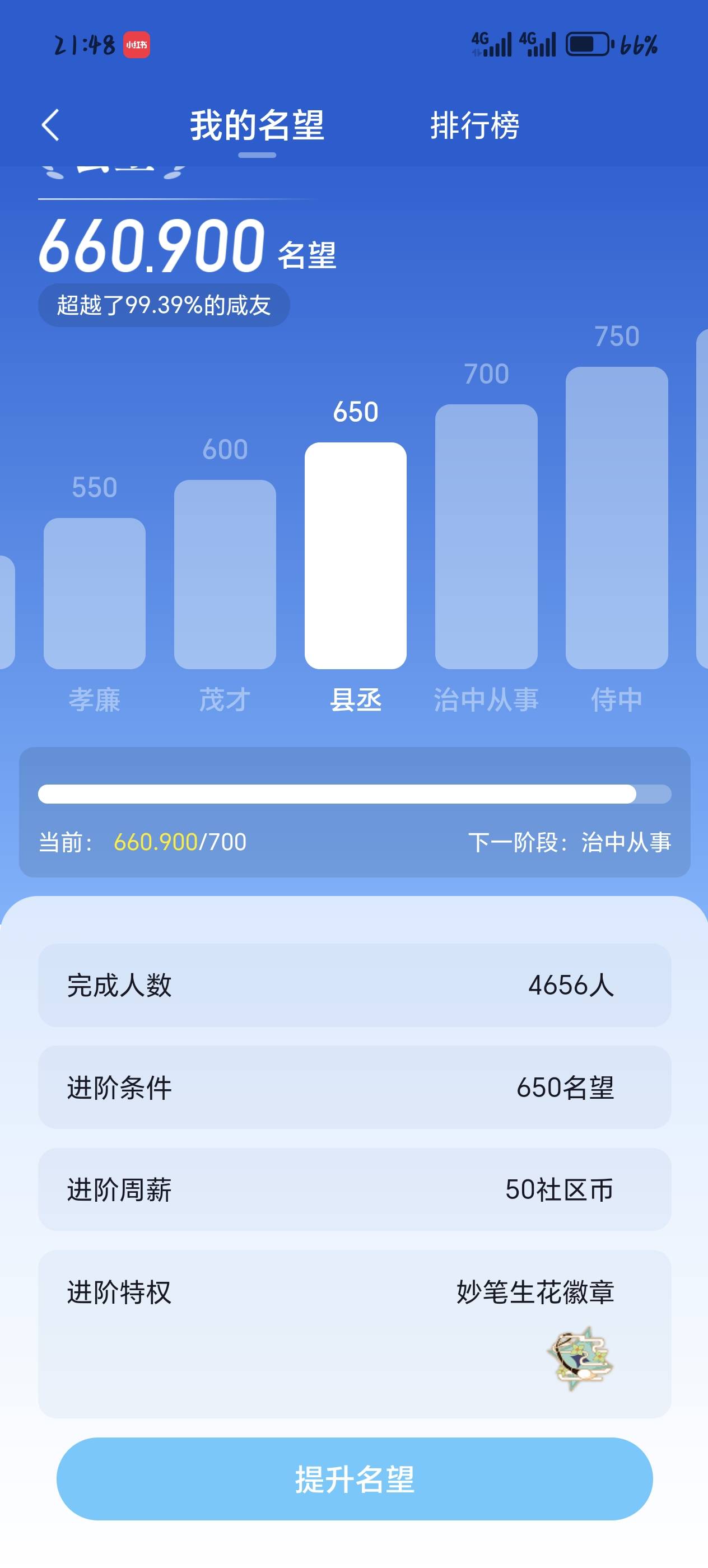Viewport: 708px width, 1568px height.
Task: Select the 750 侍中 level bar
Action: pos(616,517)
